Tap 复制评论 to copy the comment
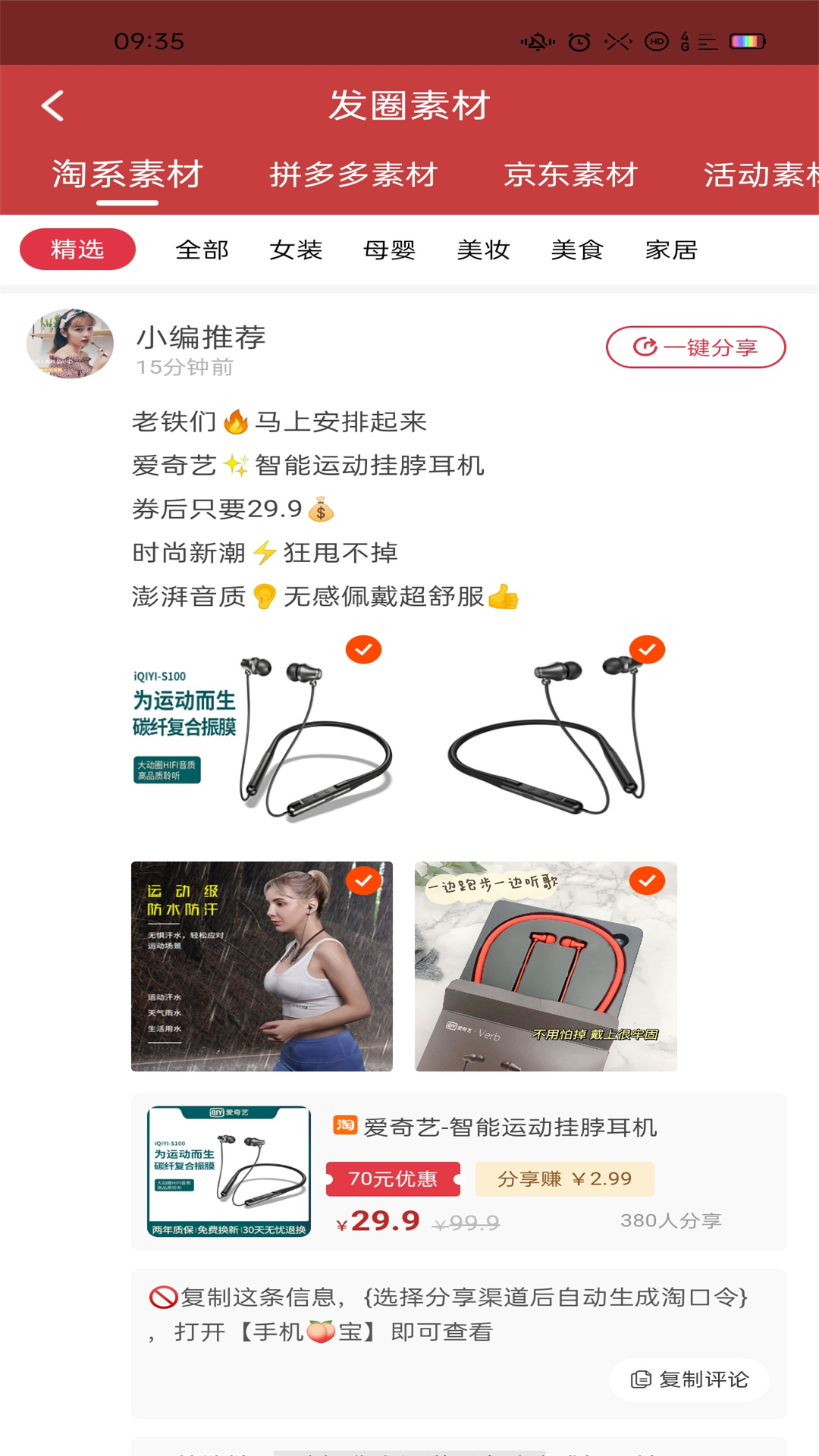The width and height of the screenshot is (819, 1456). tap(689, 1379)
